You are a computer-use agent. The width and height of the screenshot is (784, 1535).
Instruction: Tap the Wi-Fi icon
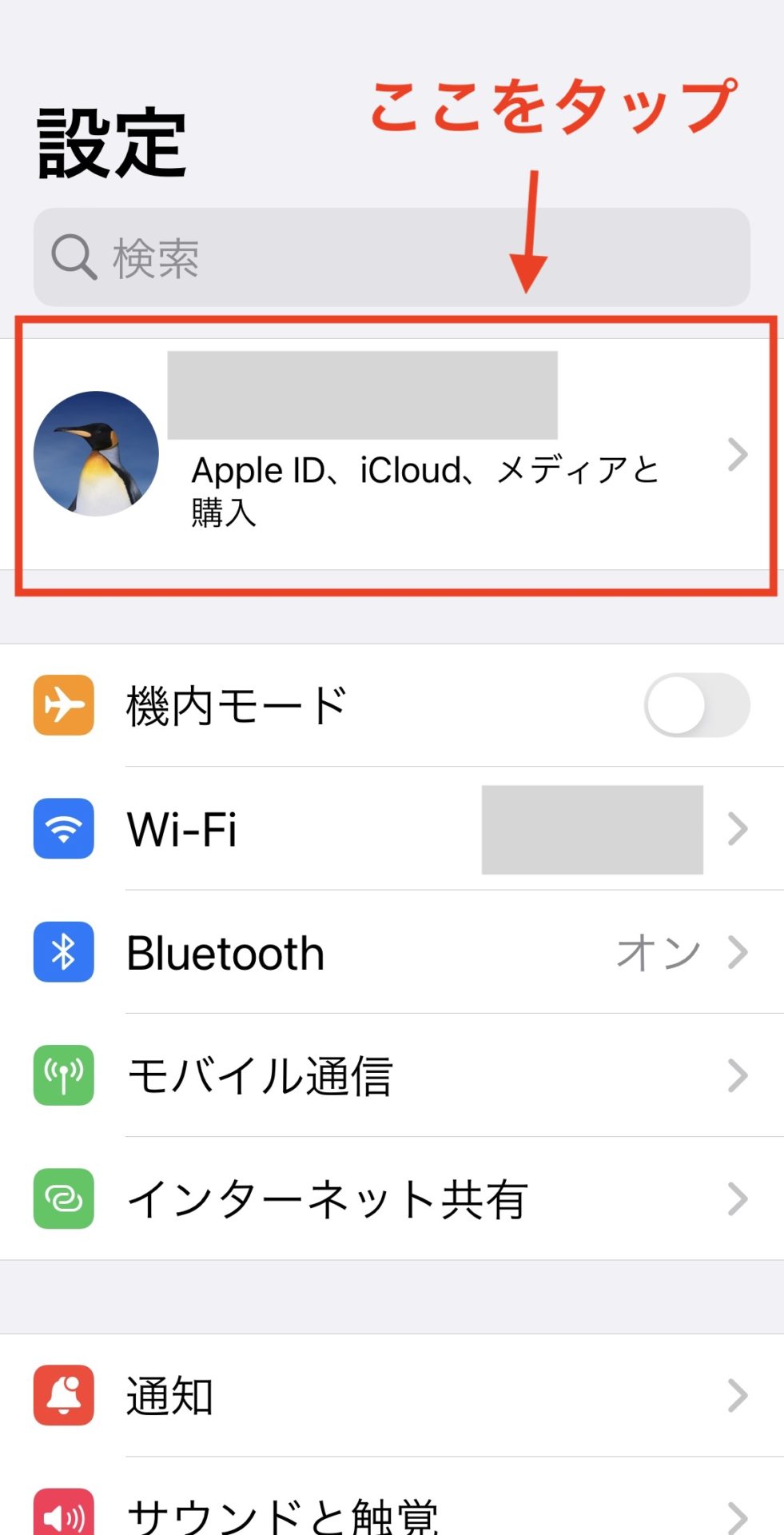click(x=63, y=829)
